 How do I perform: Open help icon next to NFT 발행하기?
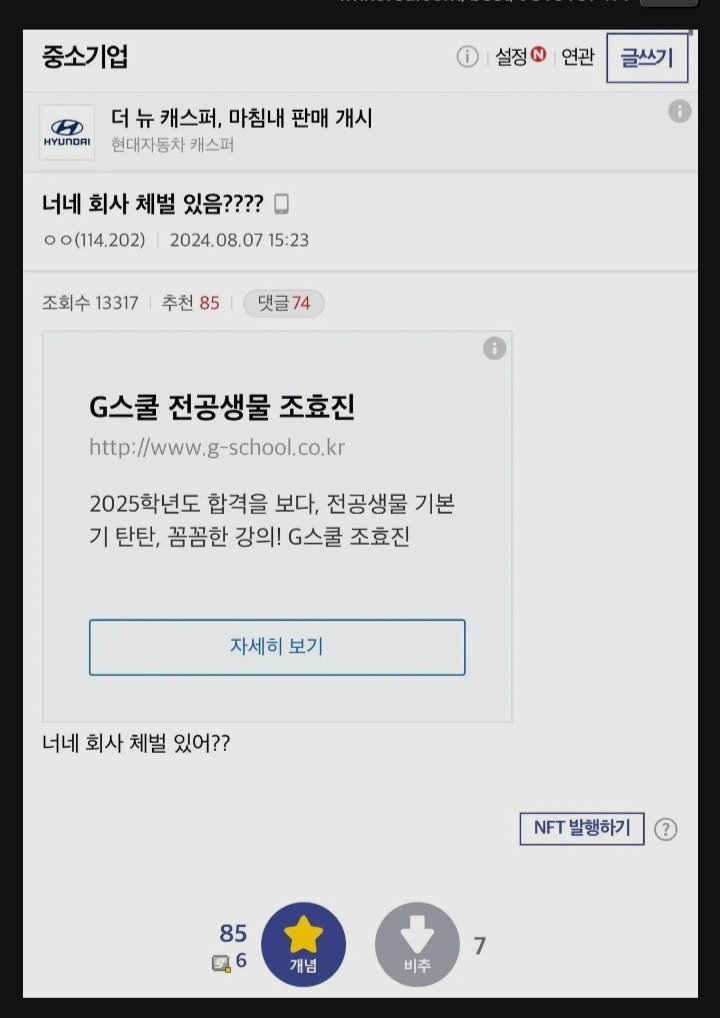tap(666, 829)
